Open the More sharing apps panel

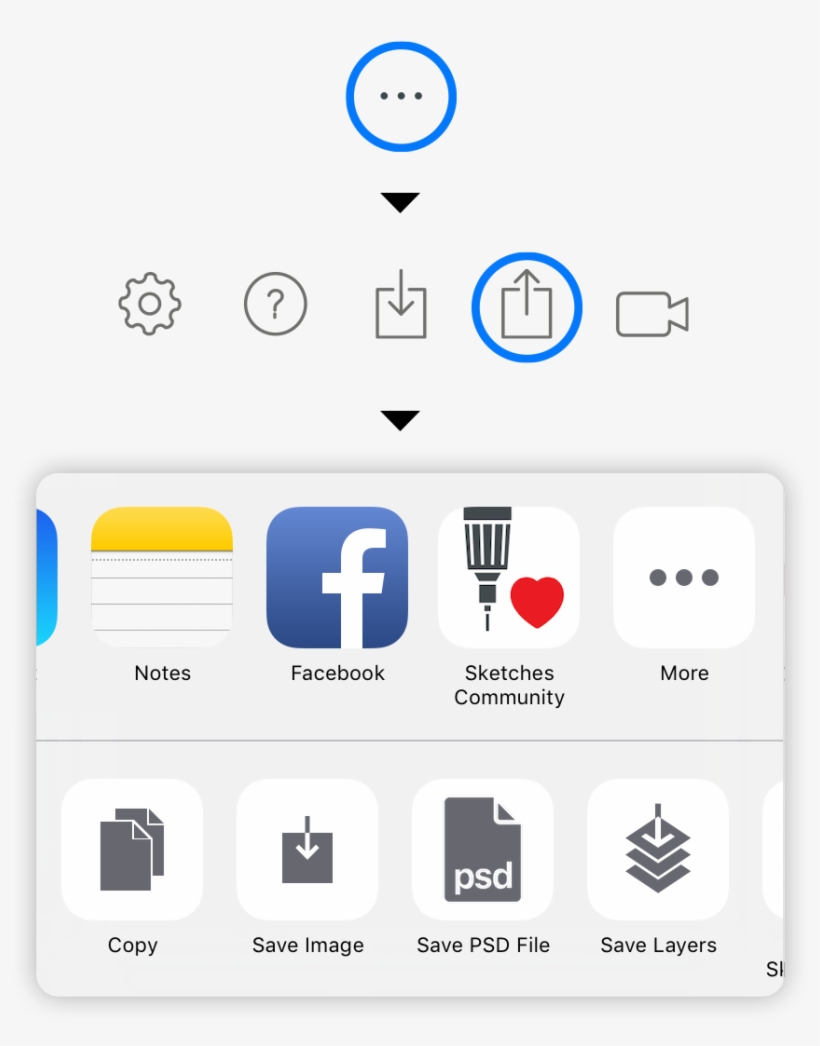(684, 576)
